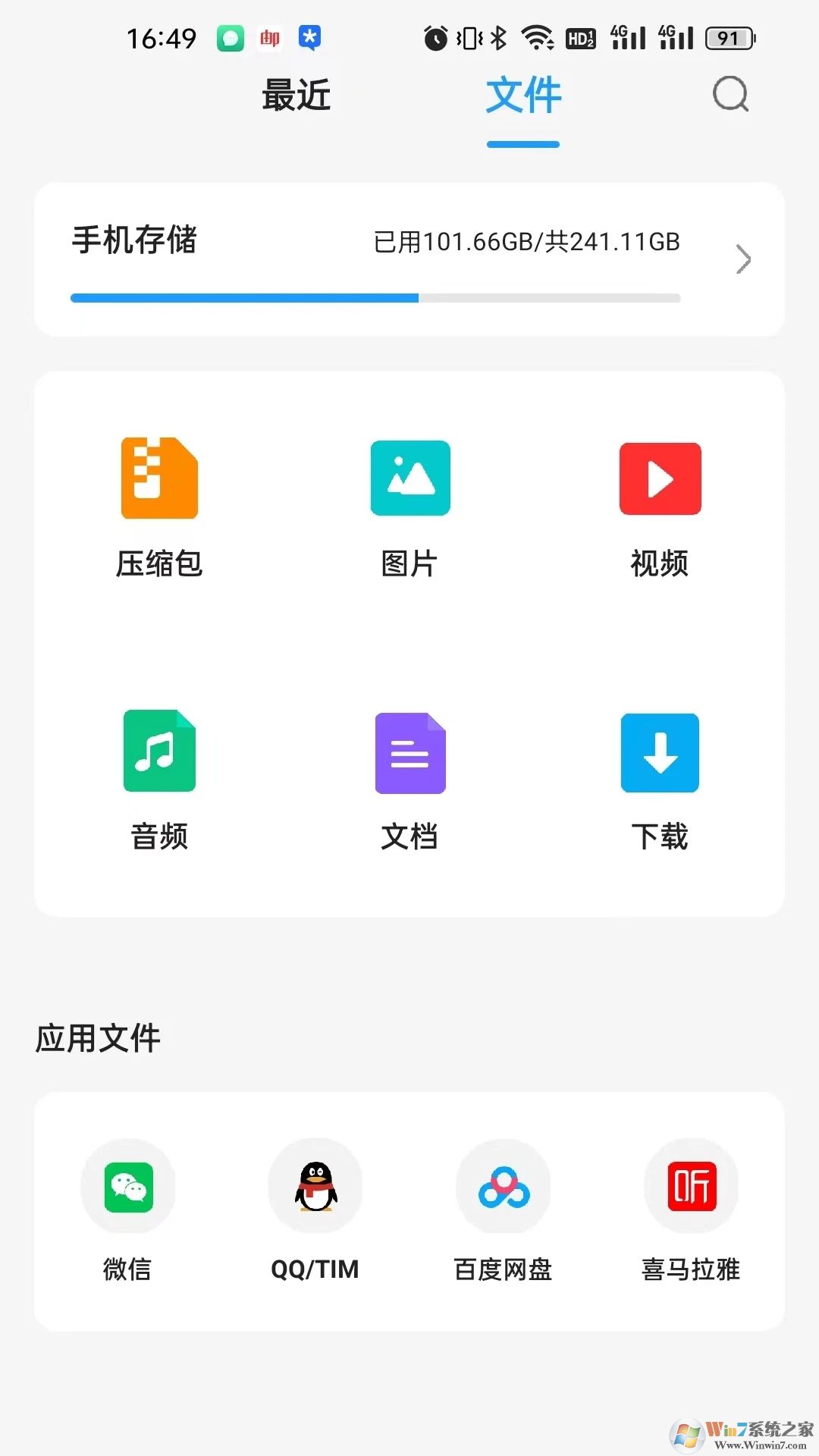Open the 视频 (videos) category icon

coord(659,478)
